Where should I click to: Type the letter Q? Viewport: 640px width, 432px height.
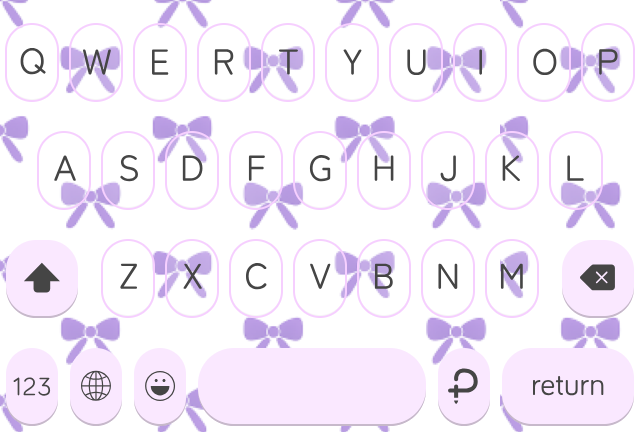point(32,62)
